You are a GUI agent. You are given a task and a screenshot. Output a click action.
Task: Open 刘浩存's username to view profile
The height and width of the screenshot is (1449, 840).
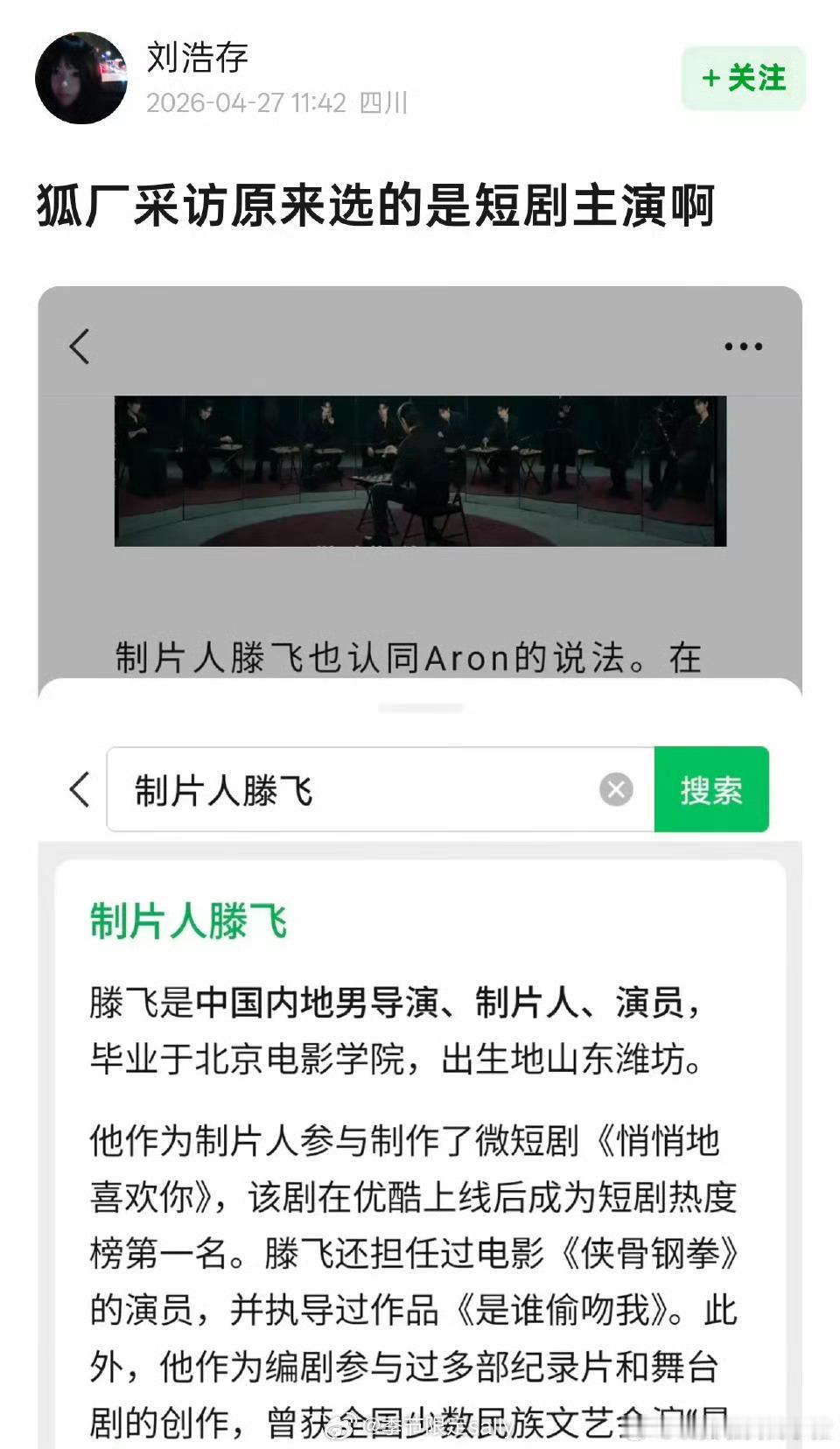pos(194,57)
